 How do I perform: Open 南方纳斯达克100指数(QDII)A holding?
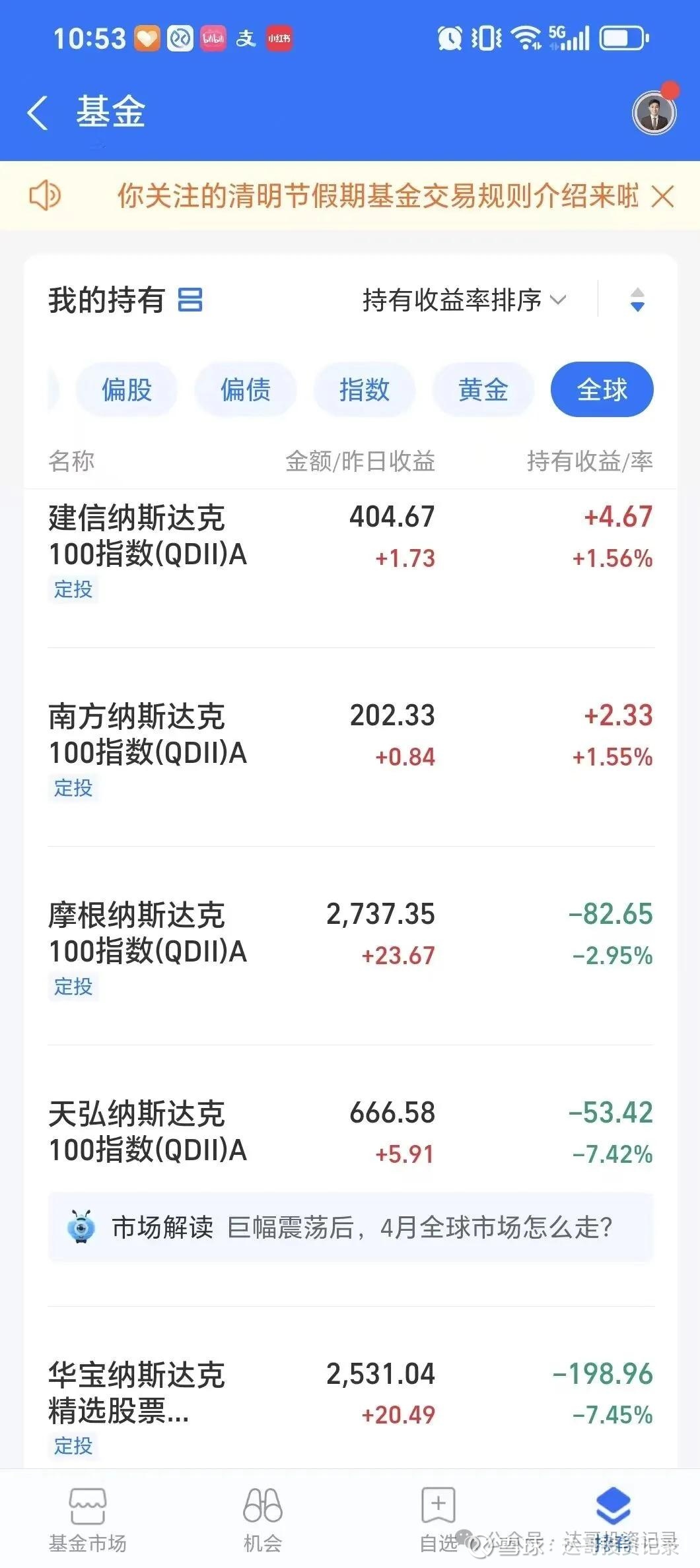[x=148, y=735]
